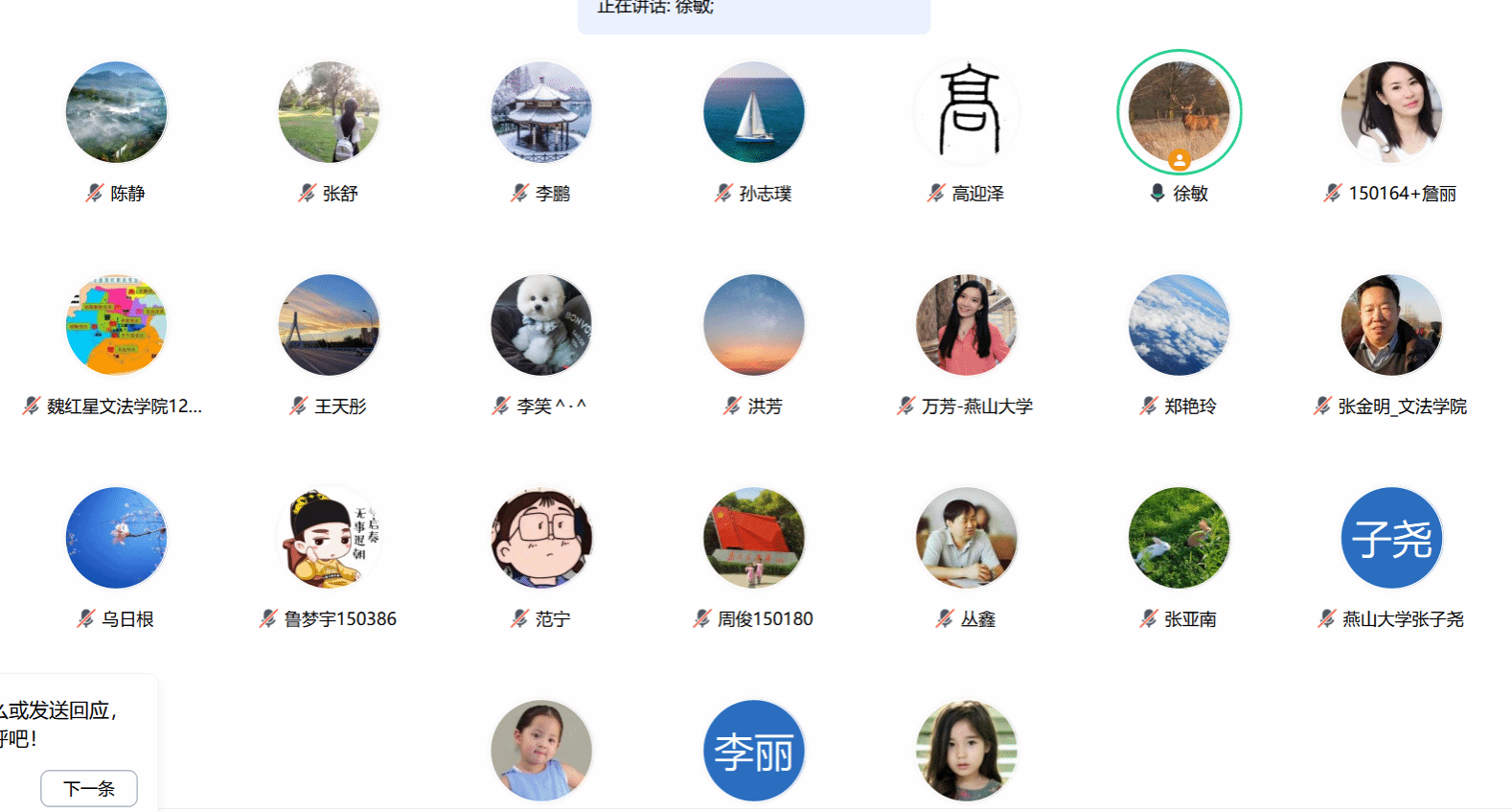Tap 鲁梦宇150386's cartoon avatar

[329, 538]
